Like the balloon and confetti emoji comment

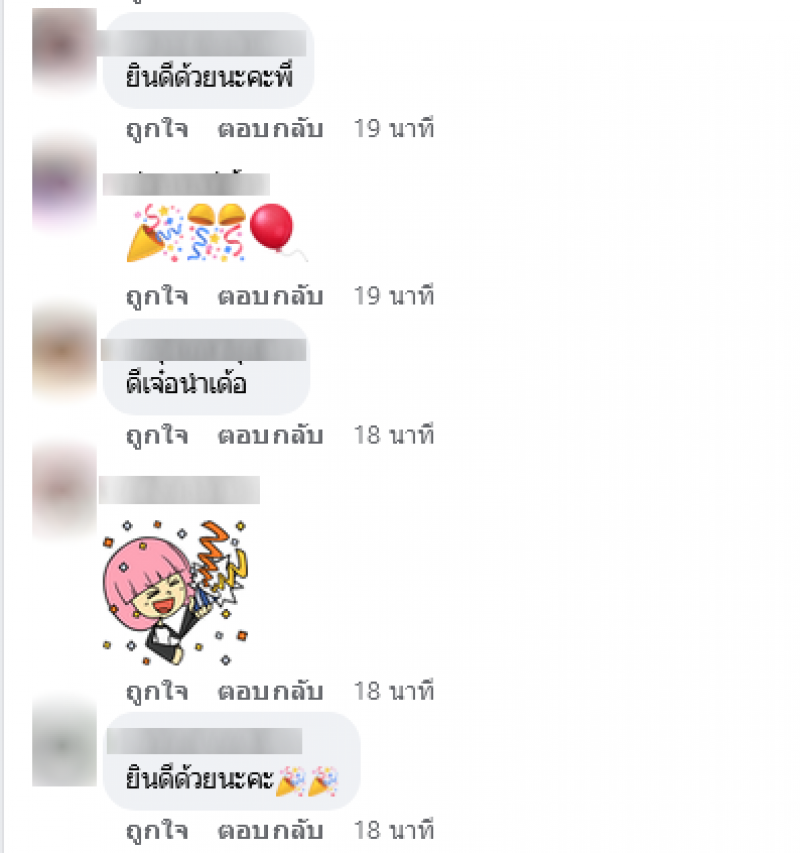pyautogui.click(x=157, y=297)
